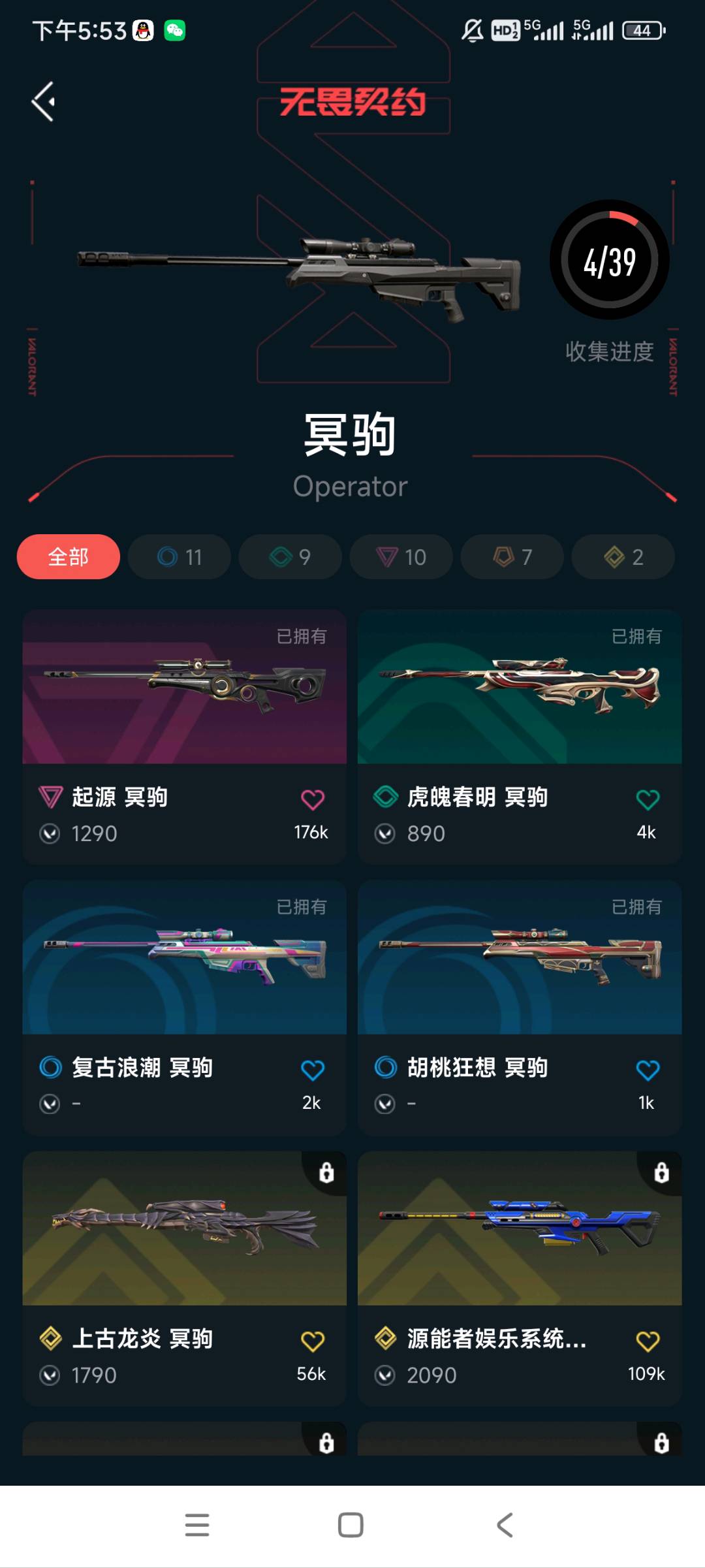Filter skins by the pink tier showing 10
The image size is (705, 1568).
coord(401,557)
